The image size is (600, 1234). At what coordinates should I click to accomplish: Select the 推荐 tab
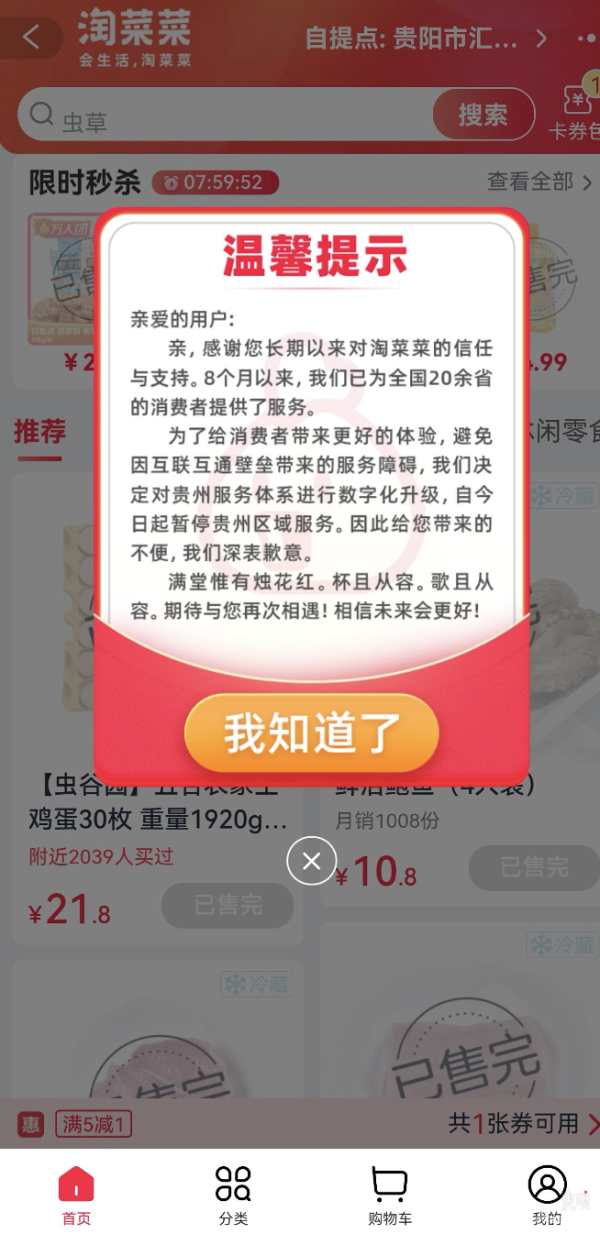(x=40, y=432)
